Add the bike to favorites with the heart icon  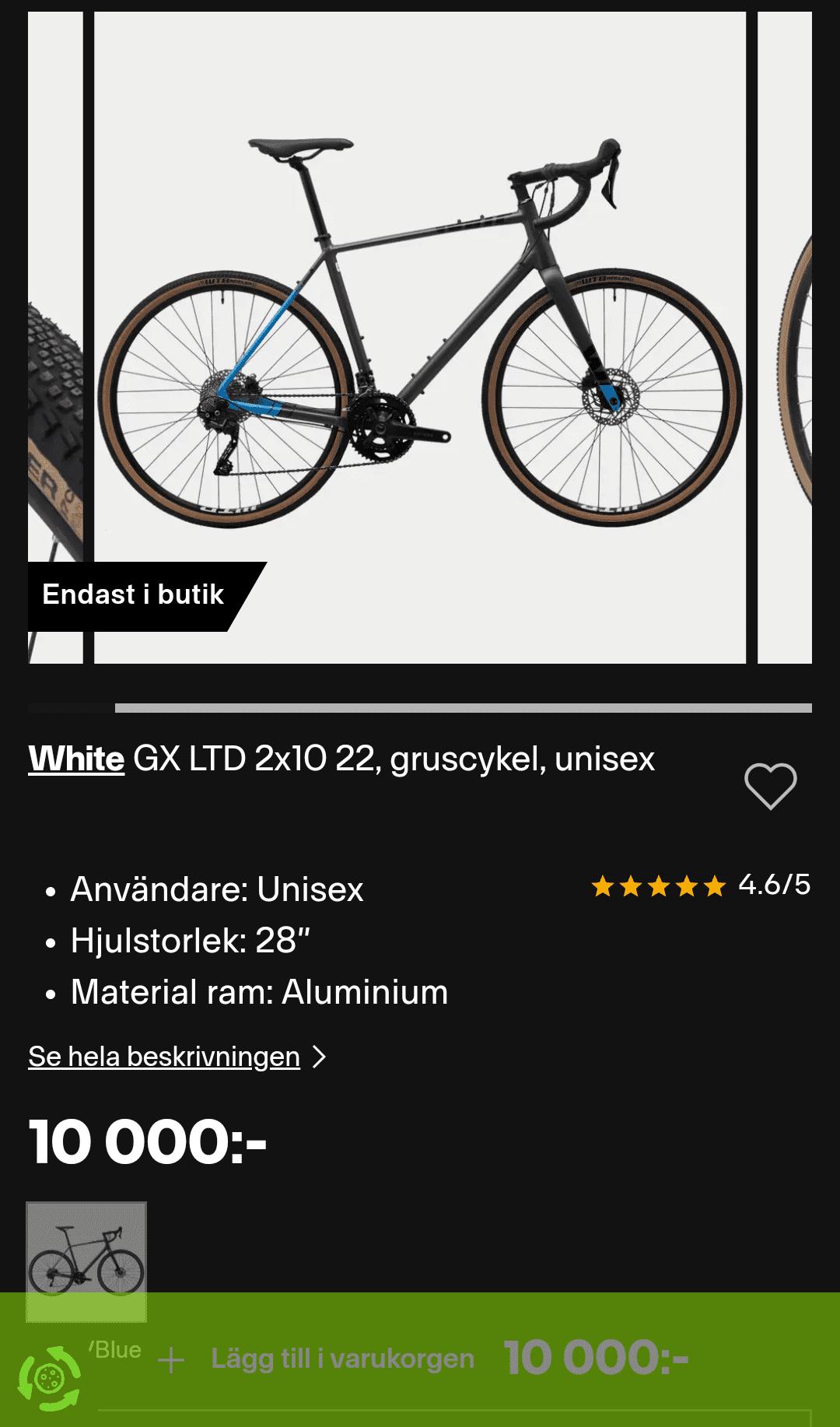tap(770, 786)
